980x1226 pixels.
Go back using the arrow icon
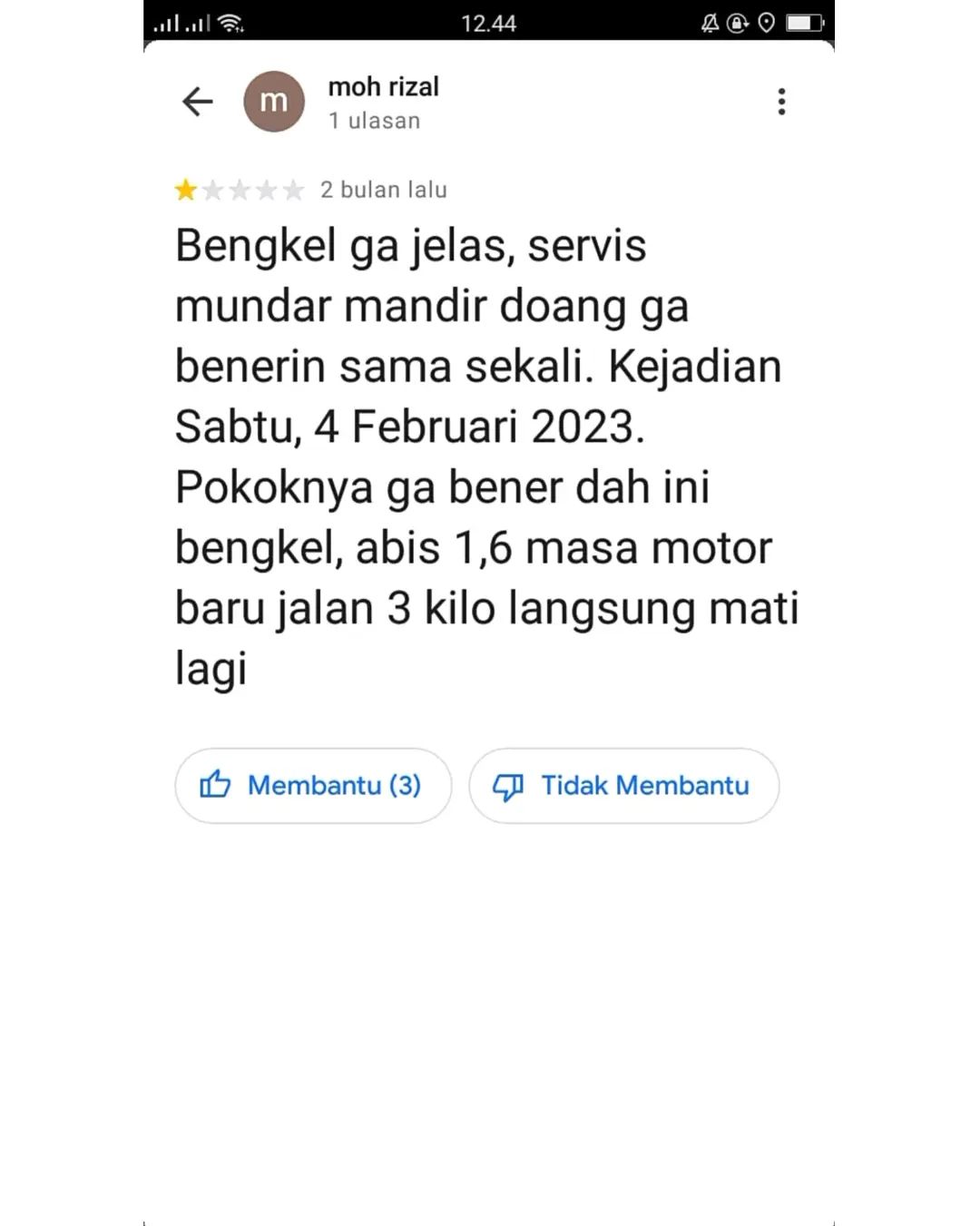(x=197, y=102)
